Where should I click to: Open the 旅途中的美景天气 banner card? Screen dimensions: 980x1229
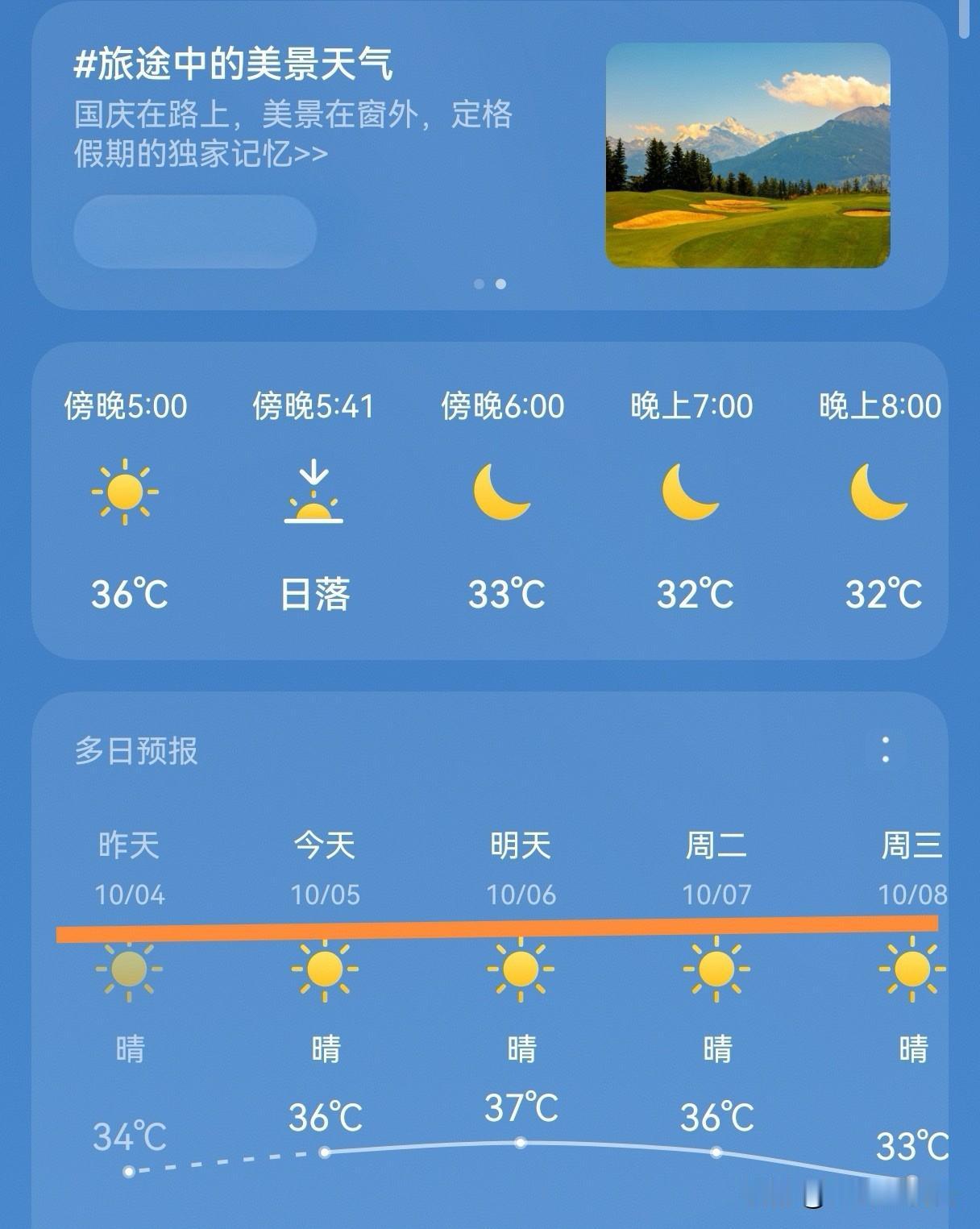(x=489, y=155)
